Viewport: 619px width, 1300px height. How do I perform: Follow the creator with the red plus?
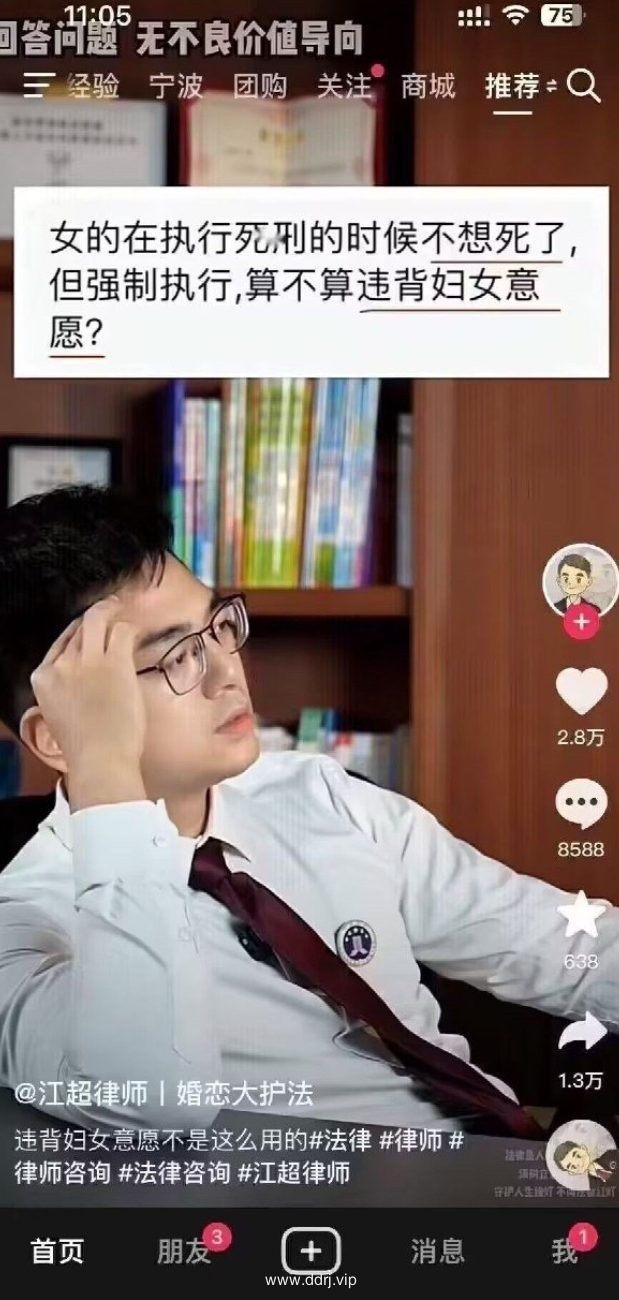click(581, 623)
